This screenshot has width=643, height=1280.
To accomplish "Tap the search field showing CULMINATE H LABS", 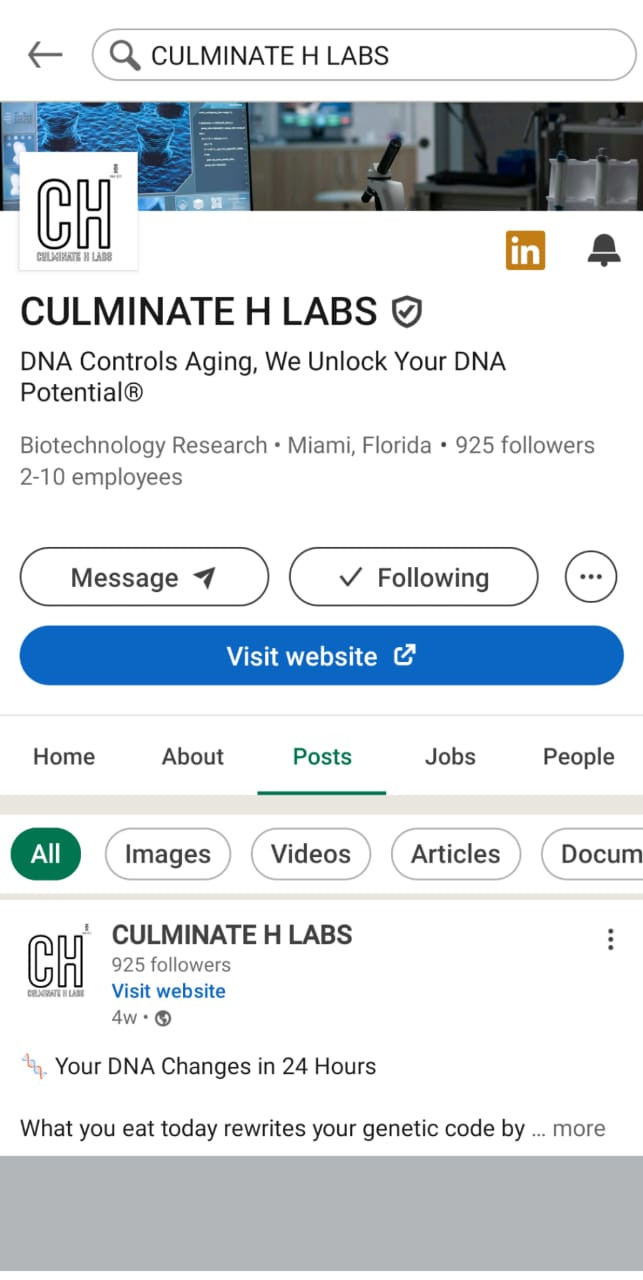I will [364, 55].
